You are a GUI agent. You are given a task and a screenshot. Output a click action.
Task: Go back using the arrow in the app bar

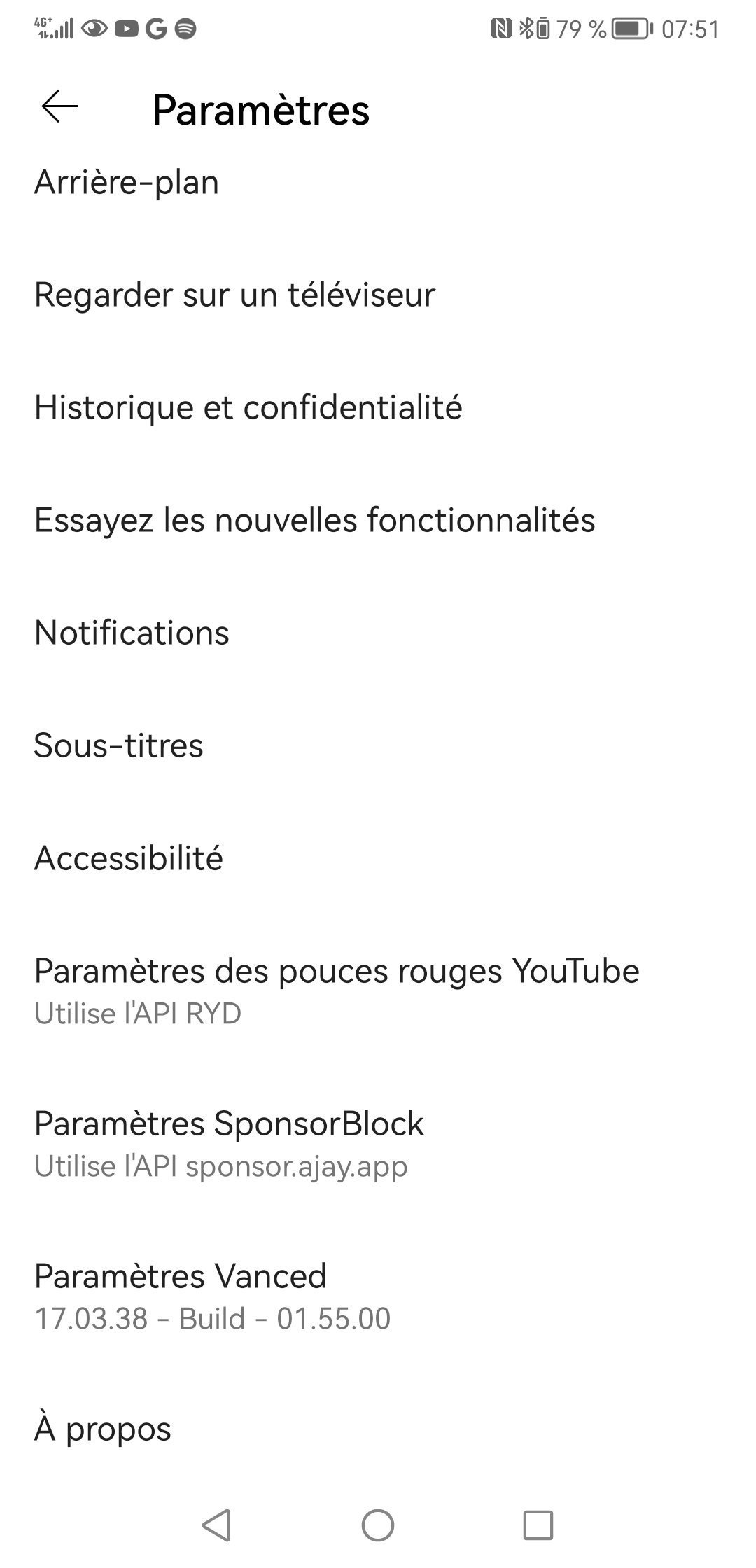(x=59, y=107)
